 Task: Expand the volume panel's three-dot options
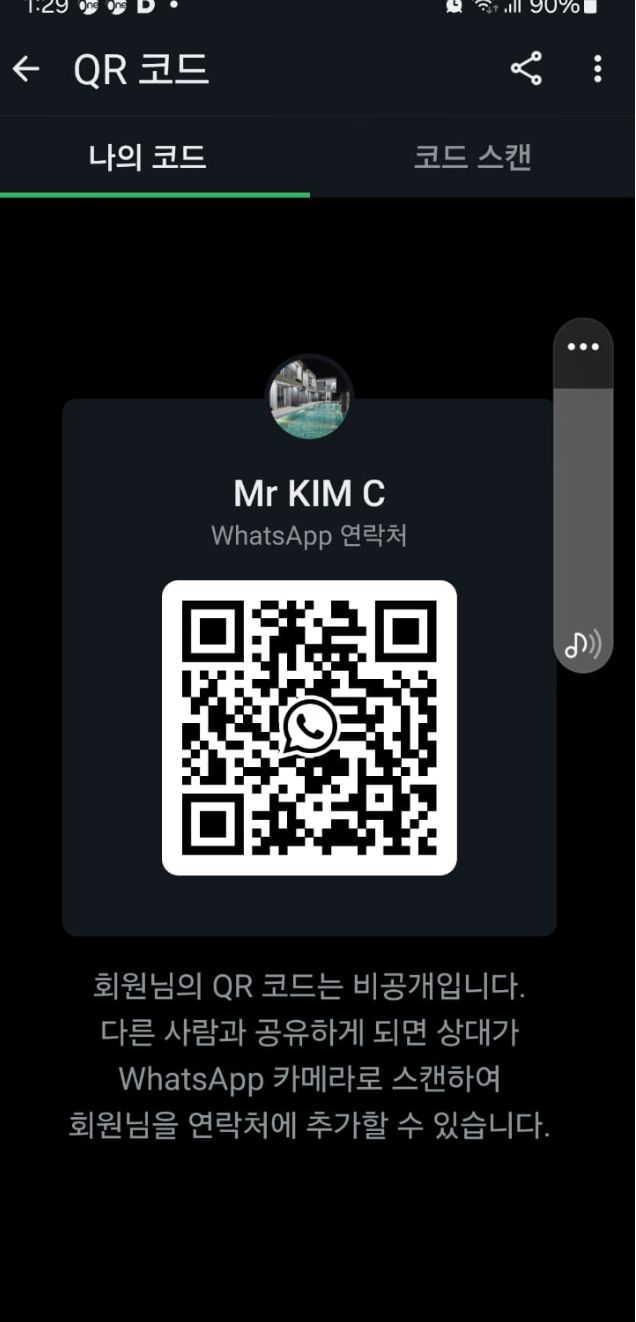point(583,348)
